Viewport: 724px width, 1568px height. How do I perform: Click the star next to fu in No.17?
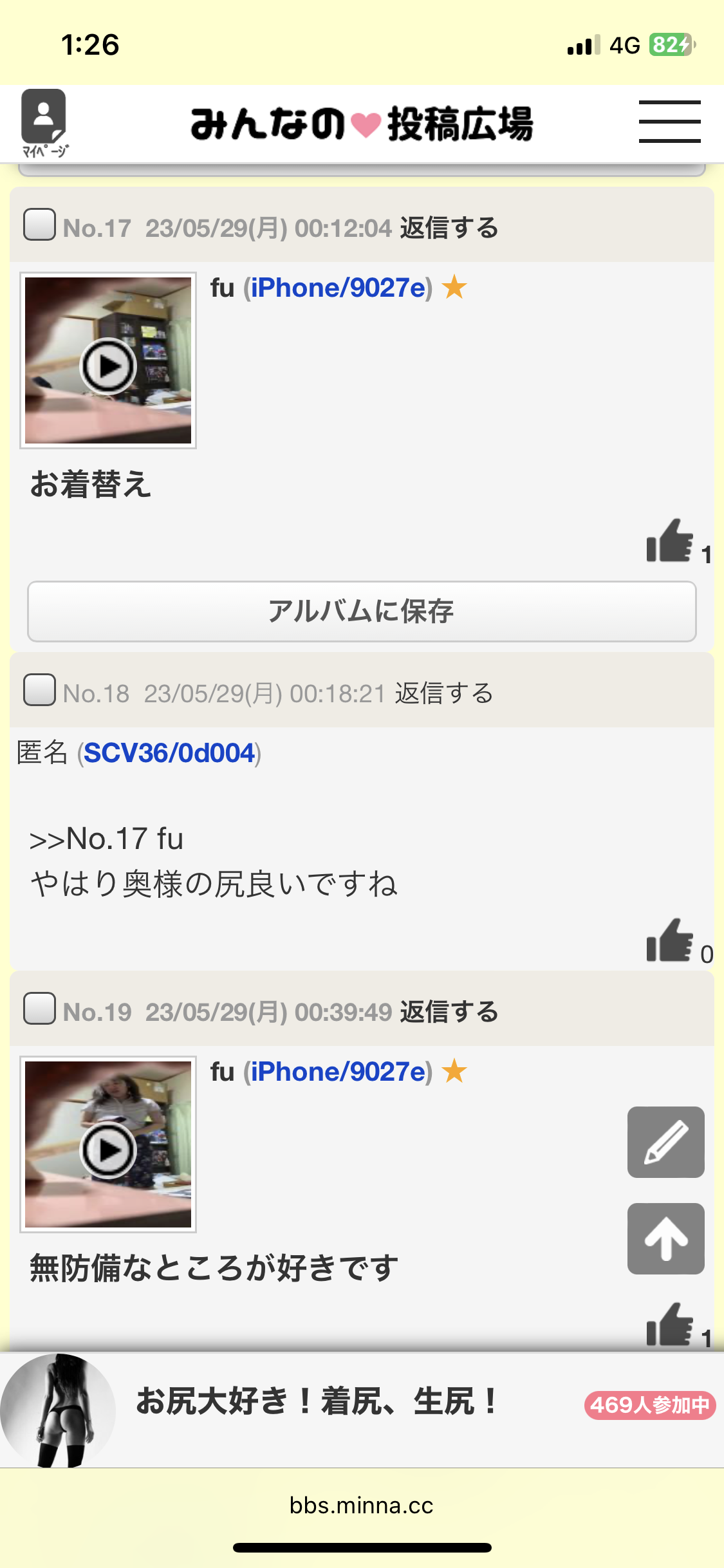[454, 287]
